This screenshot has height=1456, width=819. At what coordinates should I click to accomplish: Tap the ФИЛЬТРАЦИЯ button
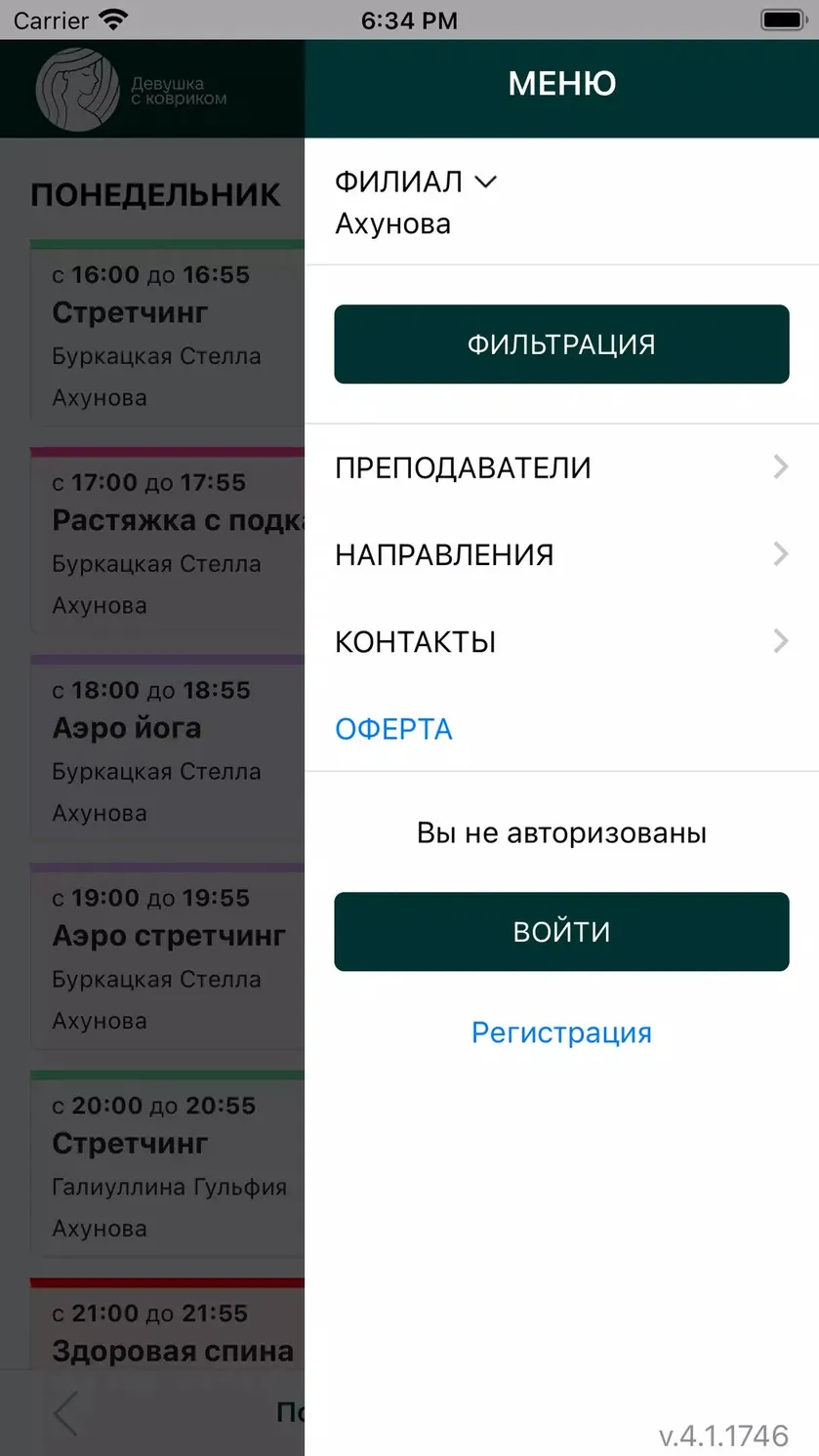(x=561, y=344)
